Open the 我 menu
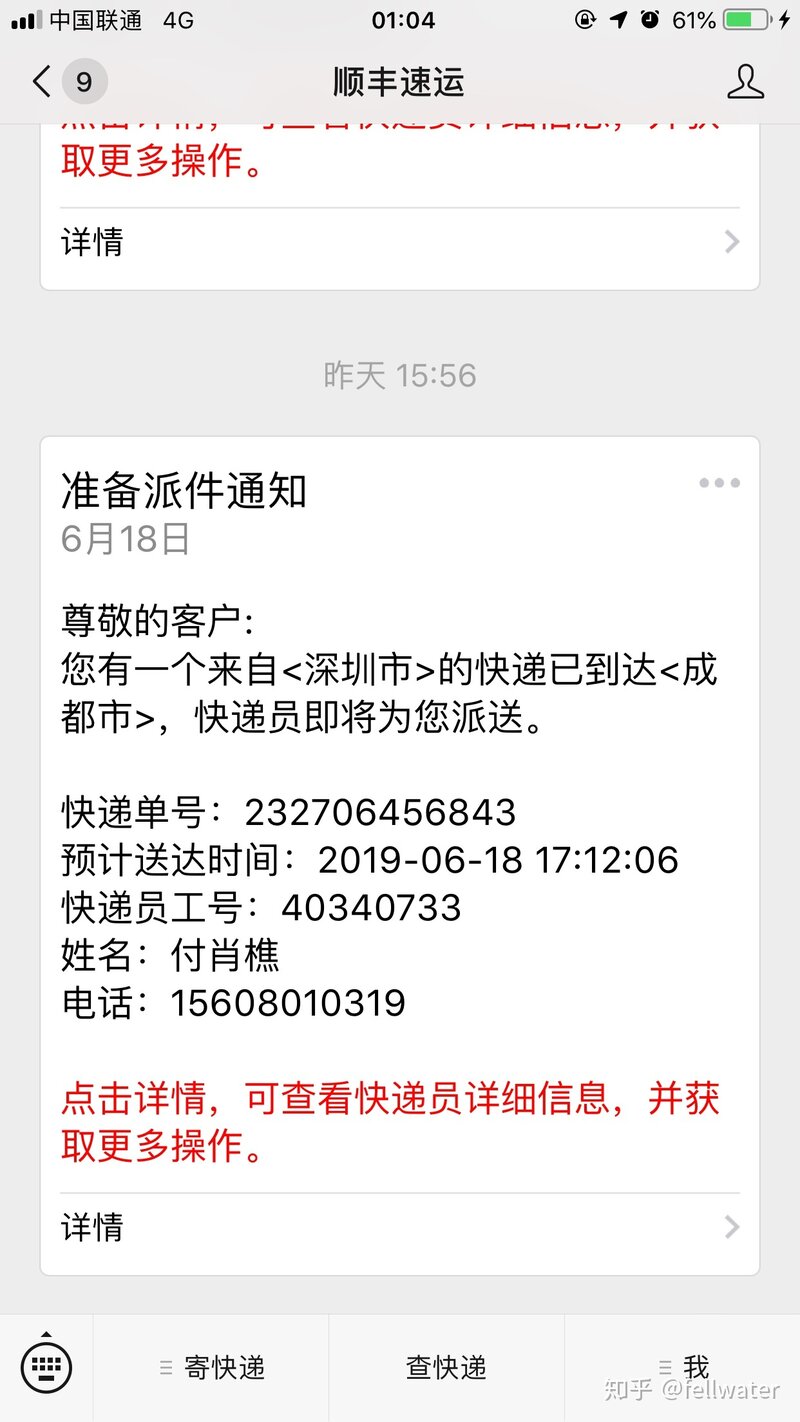Screen dimensions: 800x1422 684,1367
